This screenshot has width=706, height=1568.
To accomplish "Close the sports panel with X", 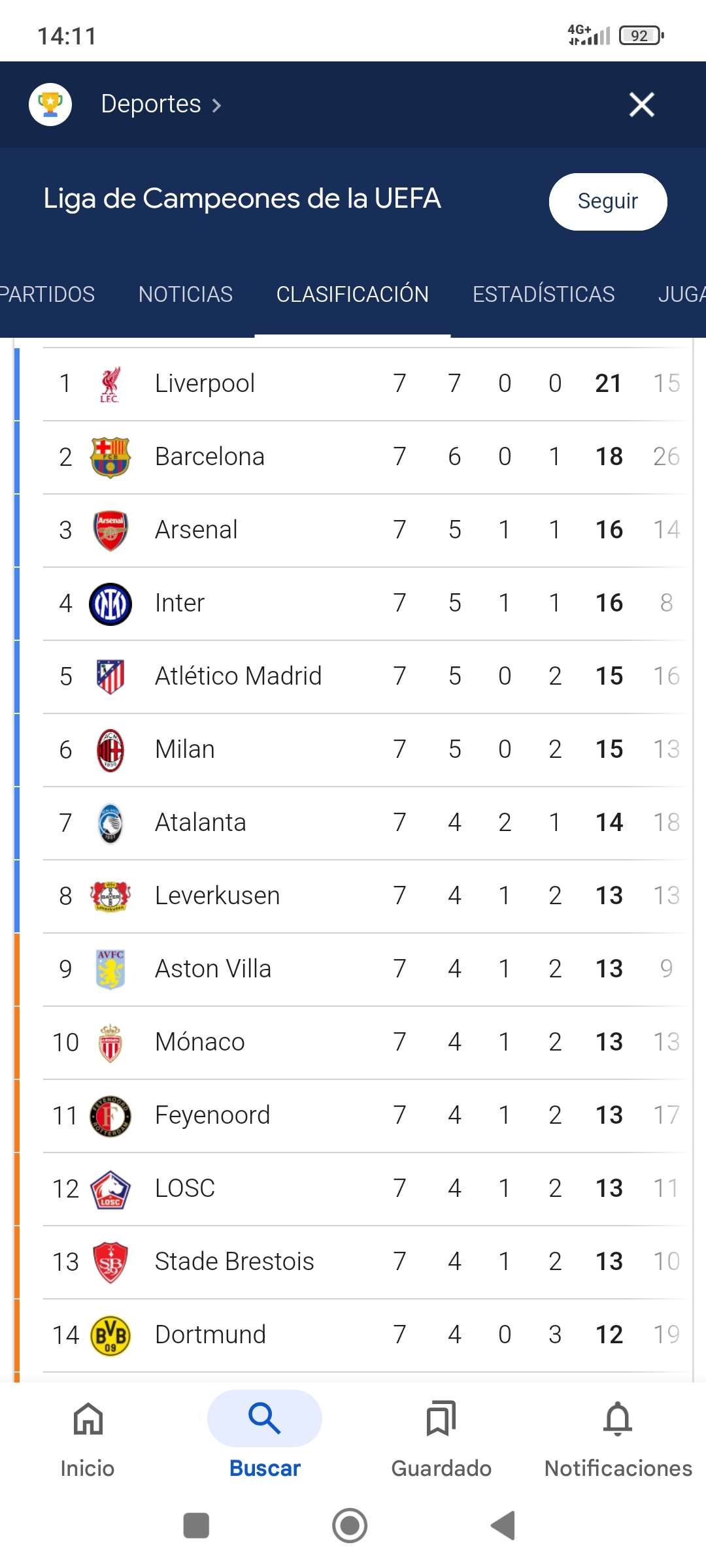I will 641,105.
